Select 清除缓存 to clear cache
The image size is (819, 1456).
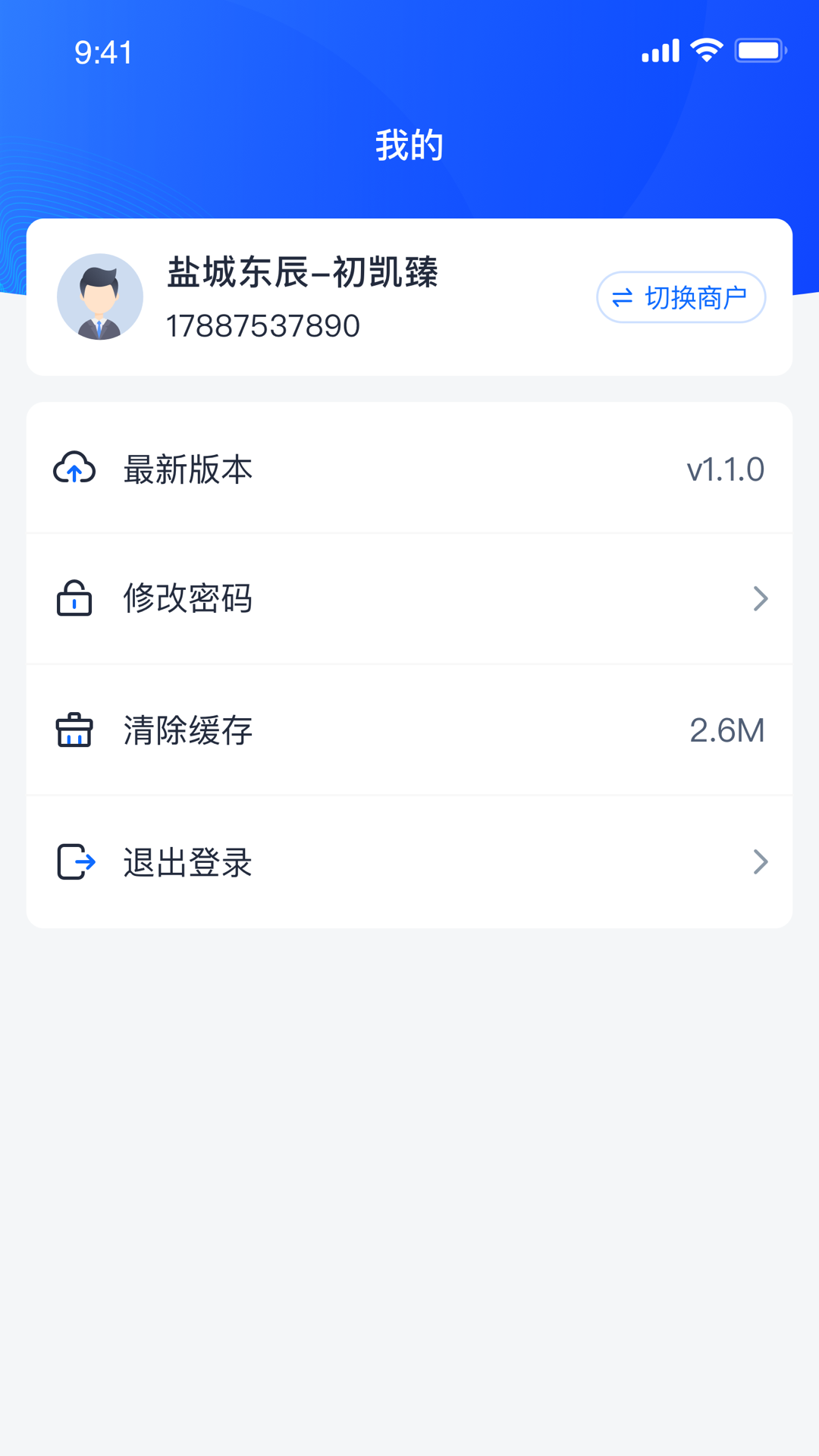coord(409,730)
